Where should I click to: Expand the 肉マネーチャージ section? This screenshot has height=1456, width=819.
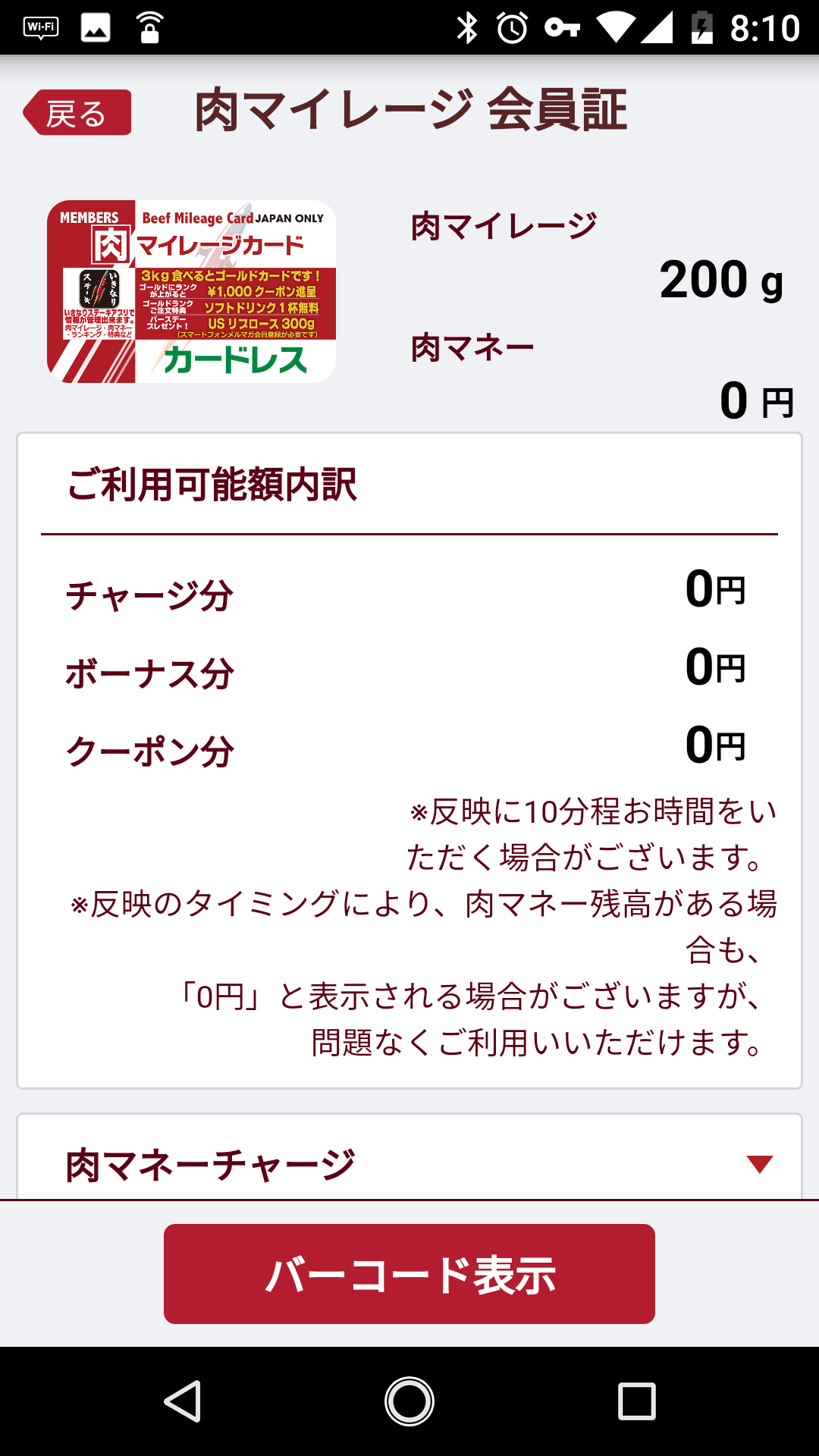tap(758, 1164)
